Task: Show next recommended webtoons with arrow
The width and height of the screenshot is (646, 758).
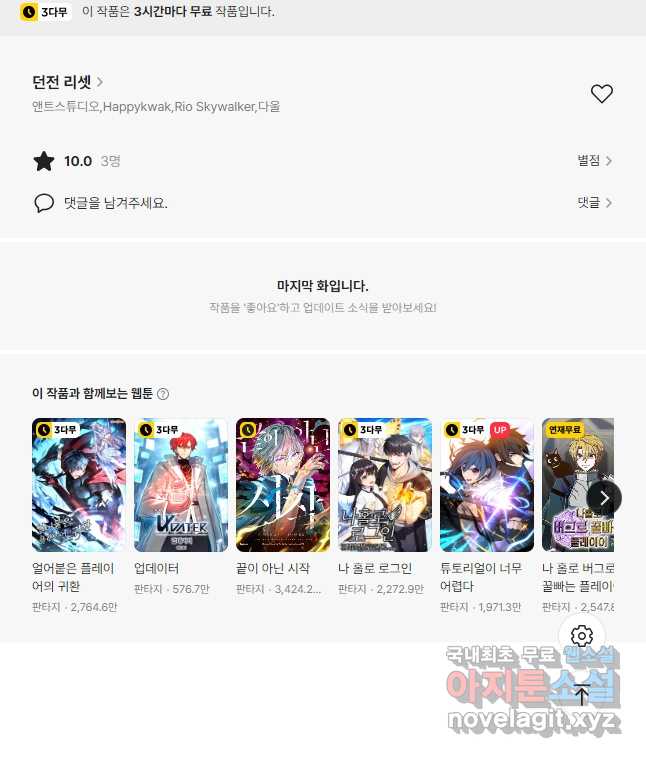Action: [603, 497]
